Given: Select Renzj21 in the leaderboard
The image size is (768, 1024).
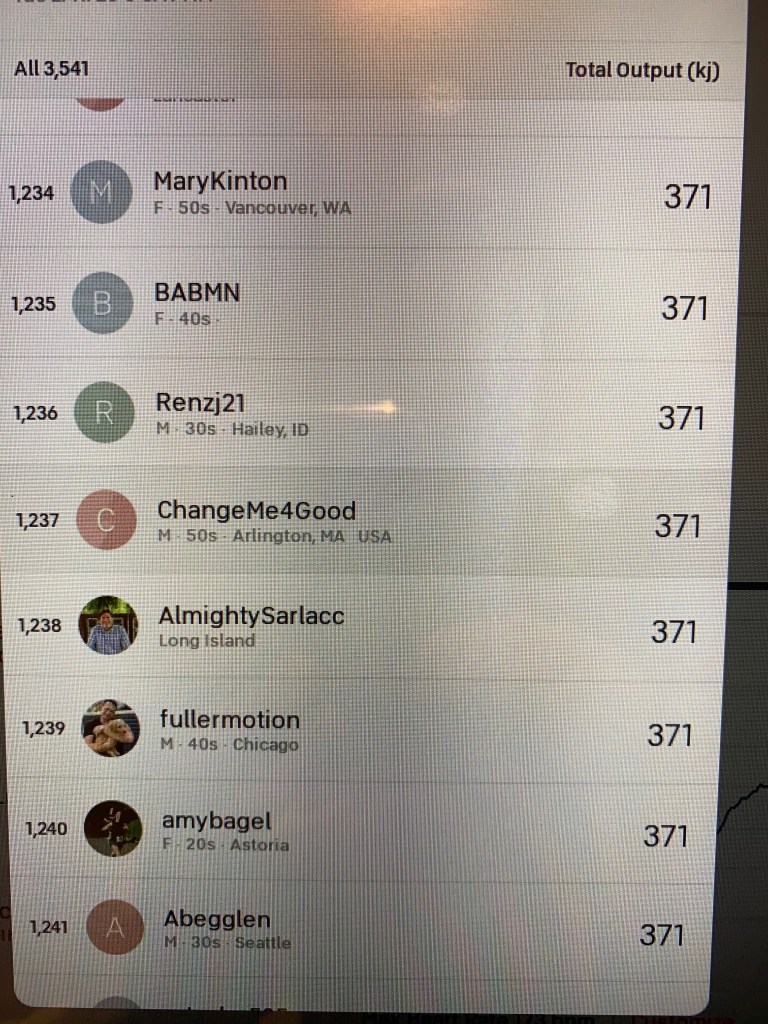Looking at the screenshot, I should point(200,403).
